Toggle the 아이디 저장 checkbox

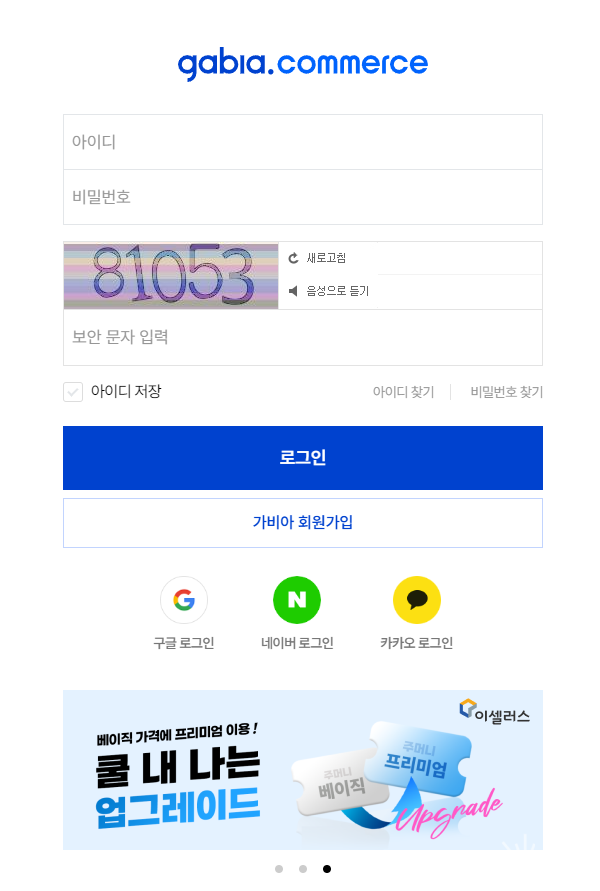[x=73, y=392]
